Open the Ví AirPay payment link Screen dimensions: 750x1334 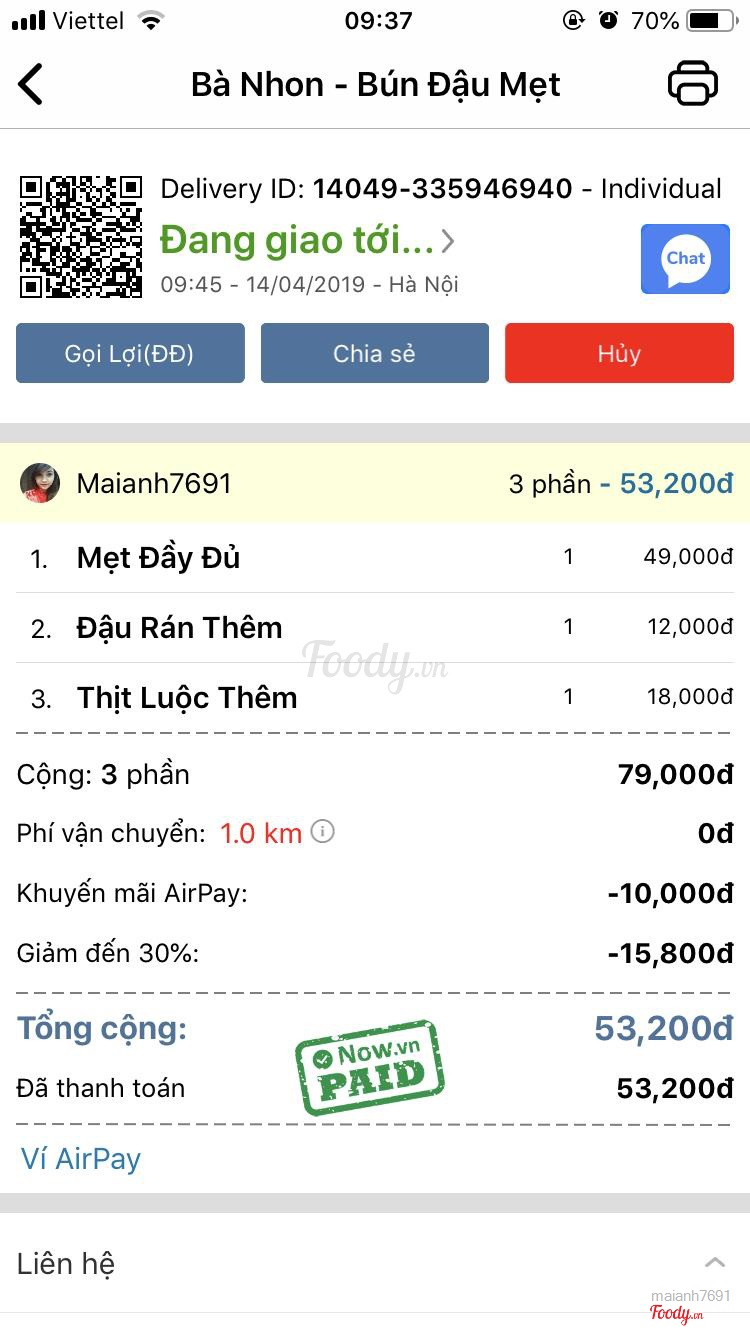pos(81,1159)
